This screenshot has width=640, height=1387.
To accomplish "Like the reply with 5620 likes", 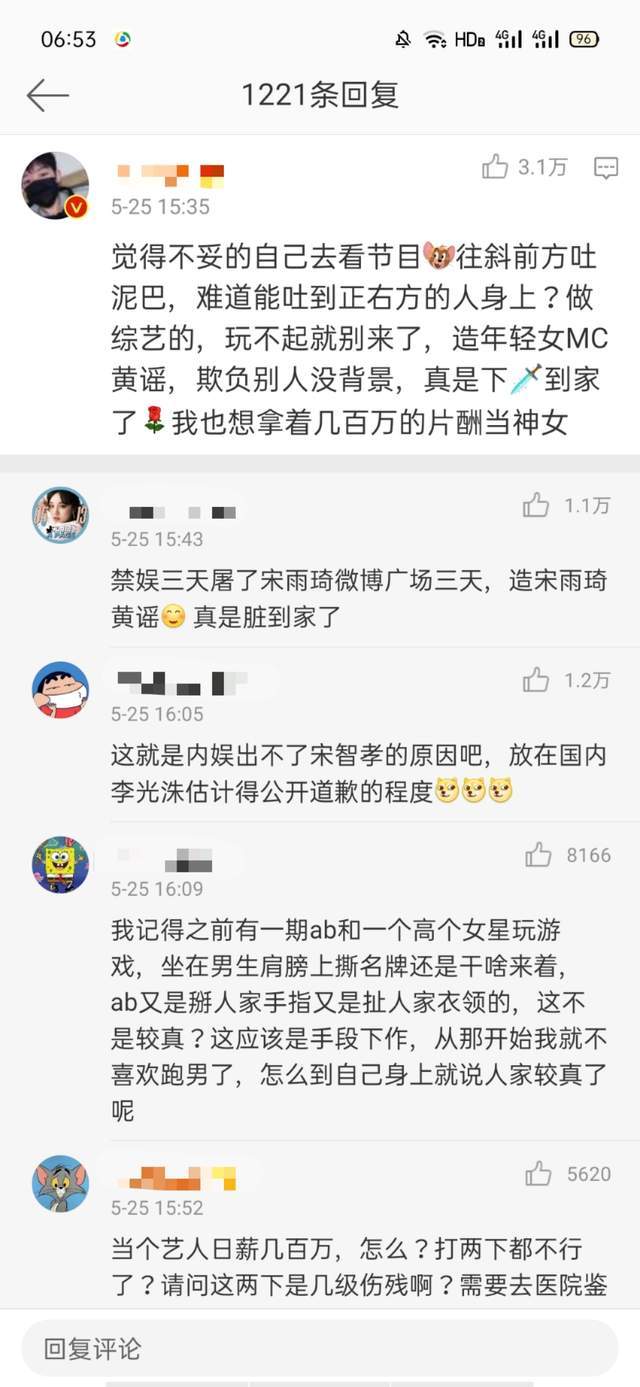I will (x=538, y=1173).
